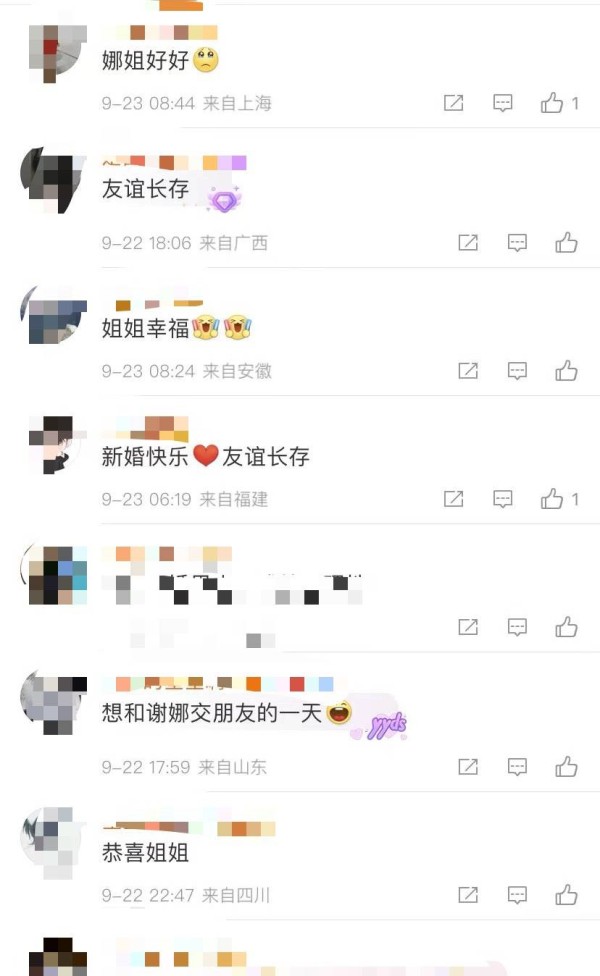
Task: Repost the comment 娜姐好好
Action: pyautogui.click(x=453, y=103)
